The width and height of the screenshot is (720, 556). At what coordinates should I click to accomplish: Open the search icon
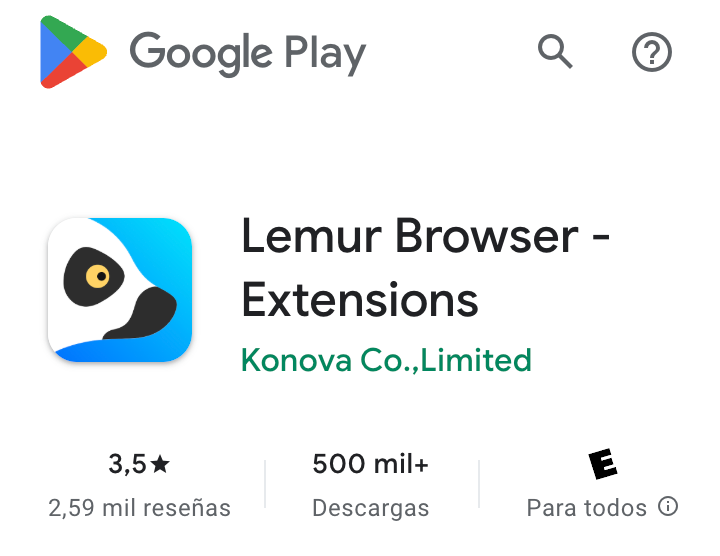(555, 51)
